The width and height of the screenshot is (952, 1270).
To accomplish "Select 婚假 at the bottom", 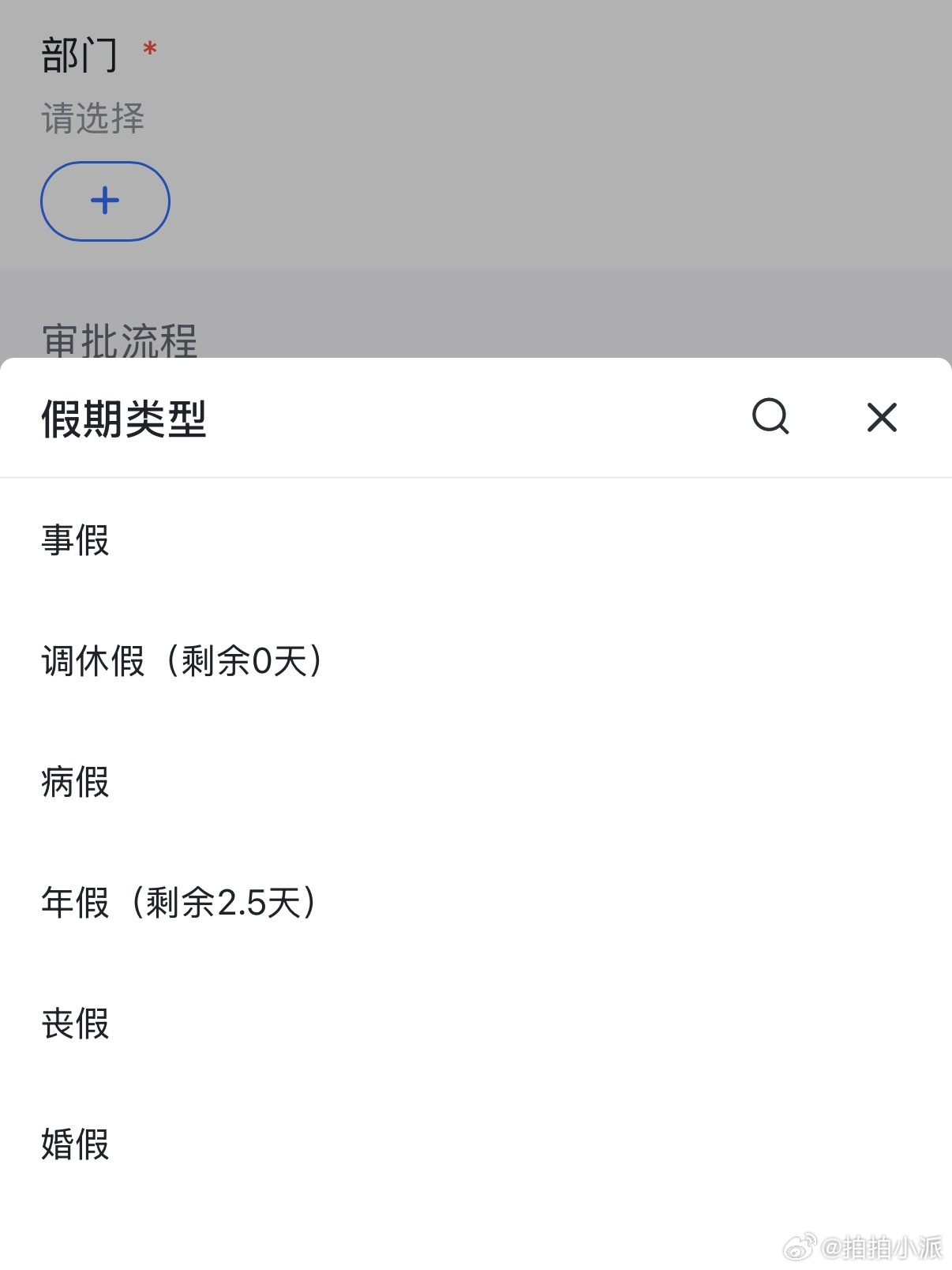I will [74, 1147].
